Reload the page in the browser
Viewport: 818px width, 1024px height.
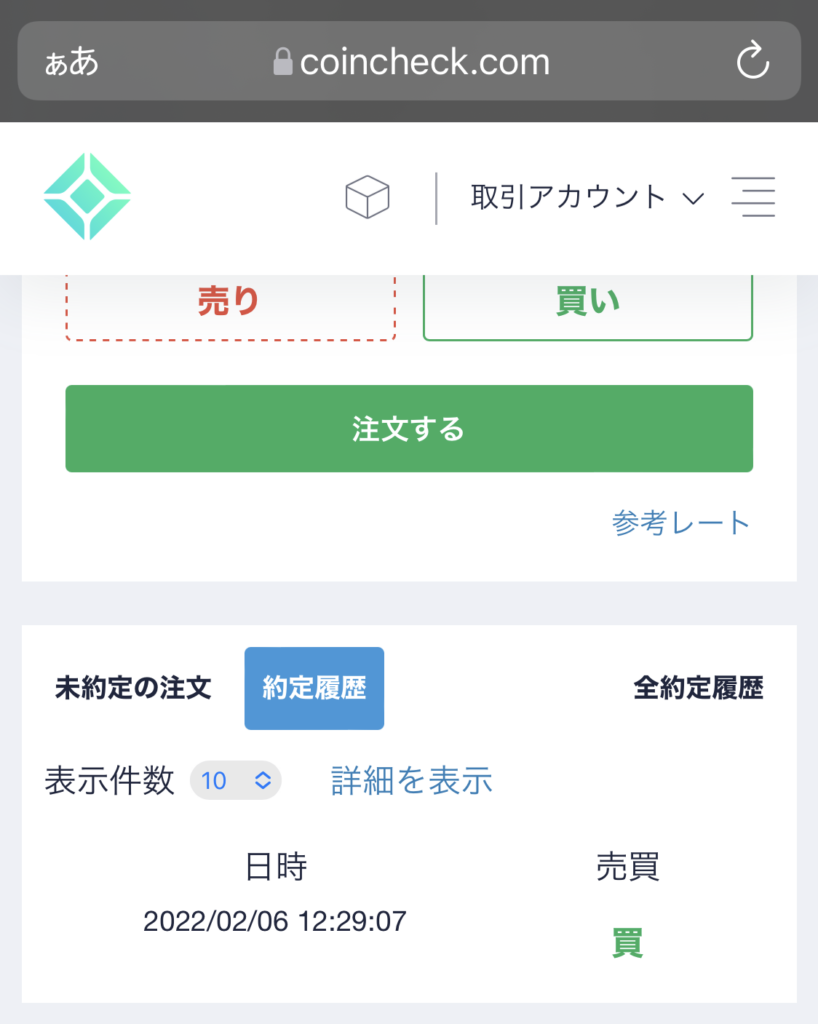[x=752, y=62]
